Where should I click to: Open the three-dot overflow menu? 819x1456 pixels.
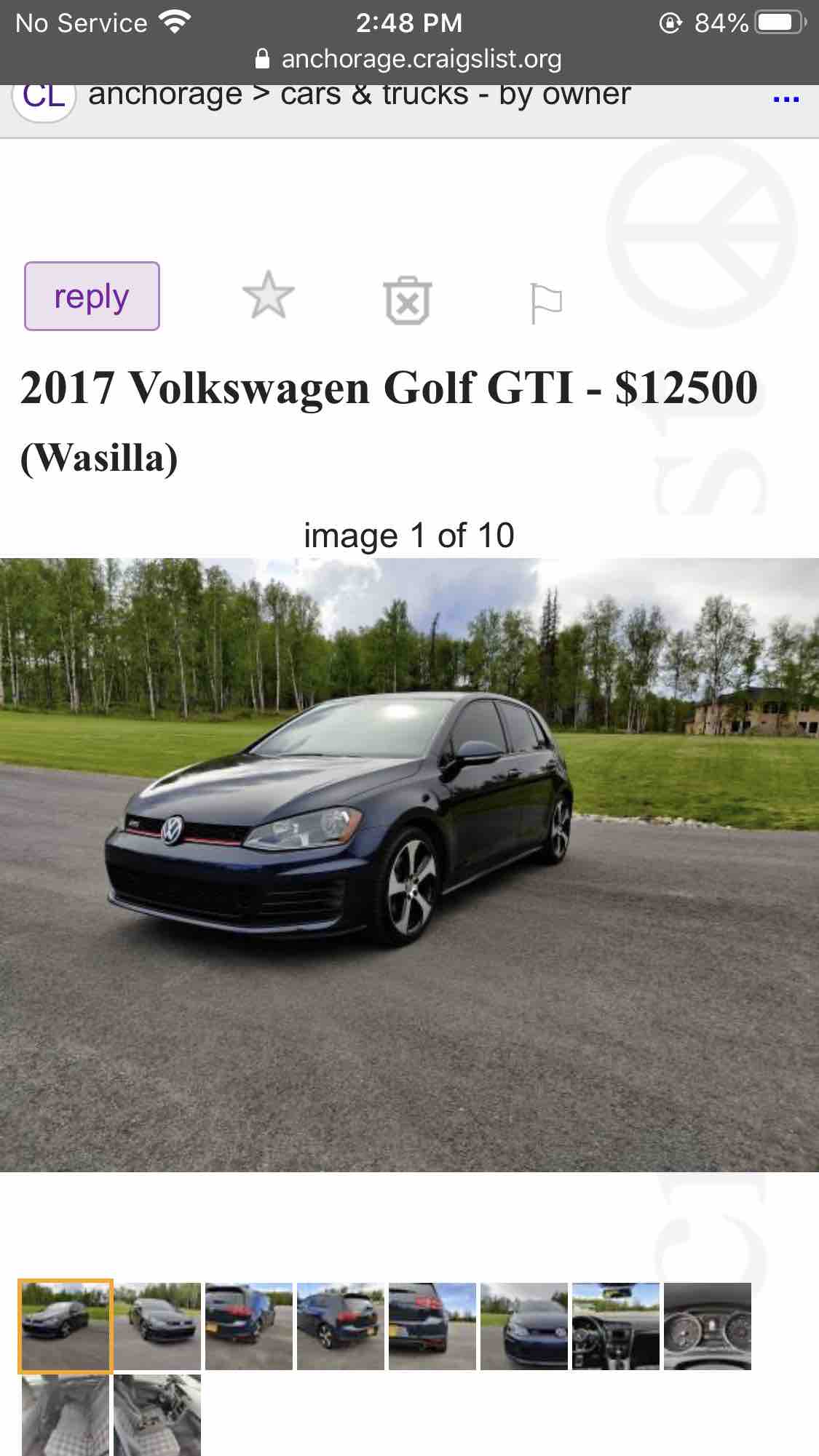786,98
